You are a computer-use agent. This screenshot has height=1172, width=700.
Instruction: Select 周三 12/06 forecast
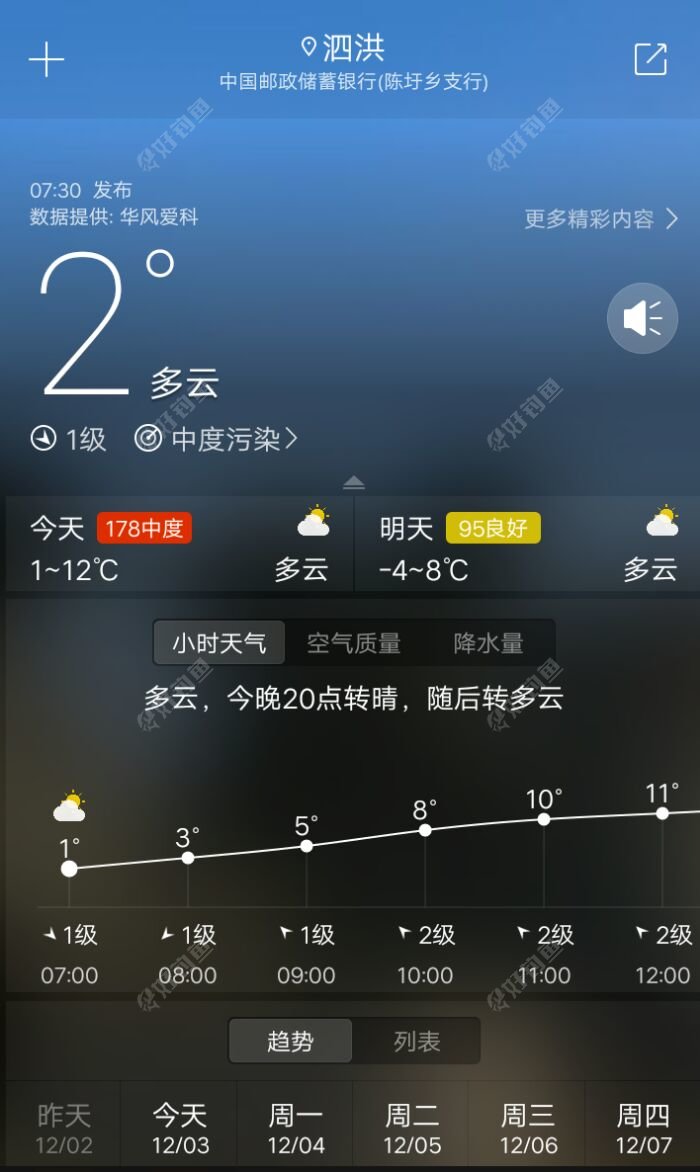[x=528, y=1129]
